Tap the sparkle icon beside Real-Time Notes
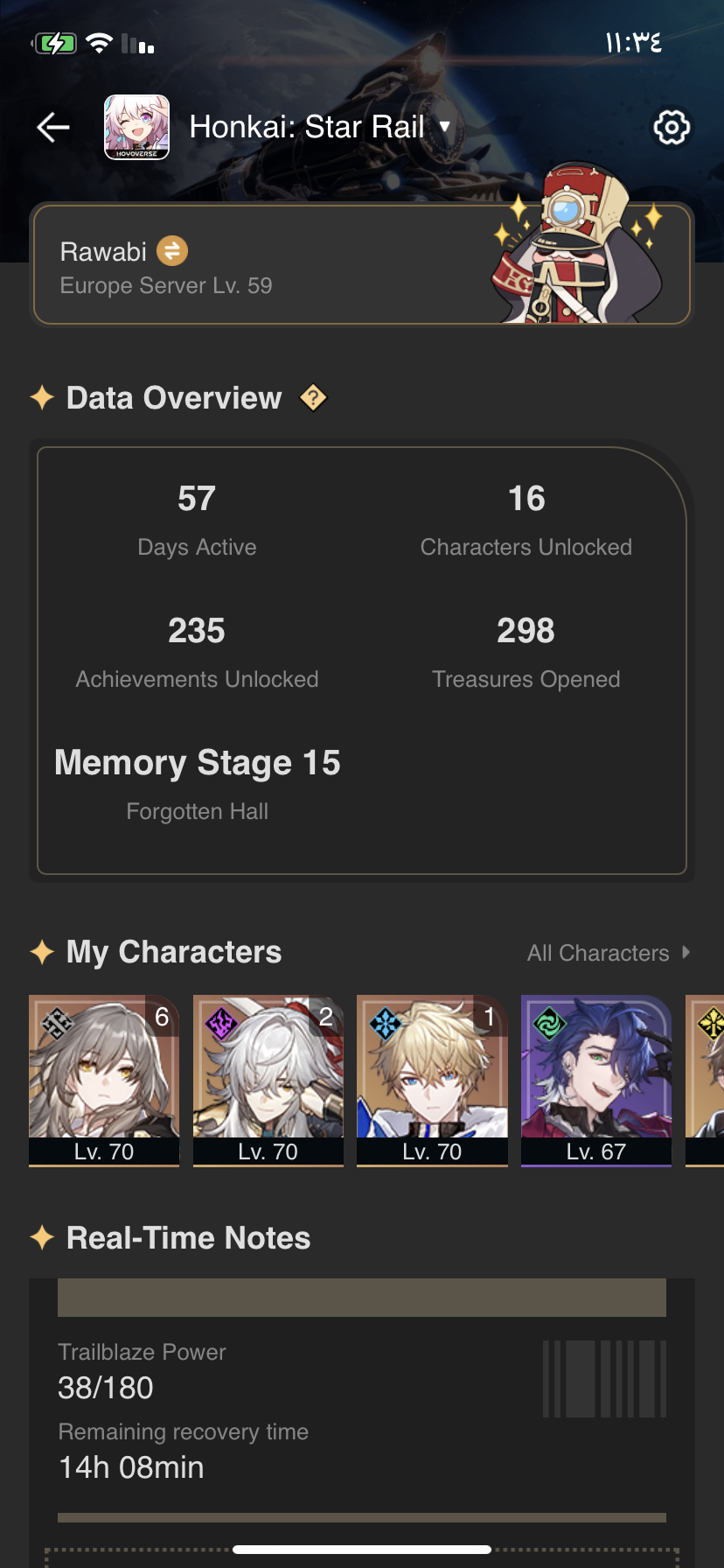This screenshot has height=1568, width=724. click(x=41, y=1237)
